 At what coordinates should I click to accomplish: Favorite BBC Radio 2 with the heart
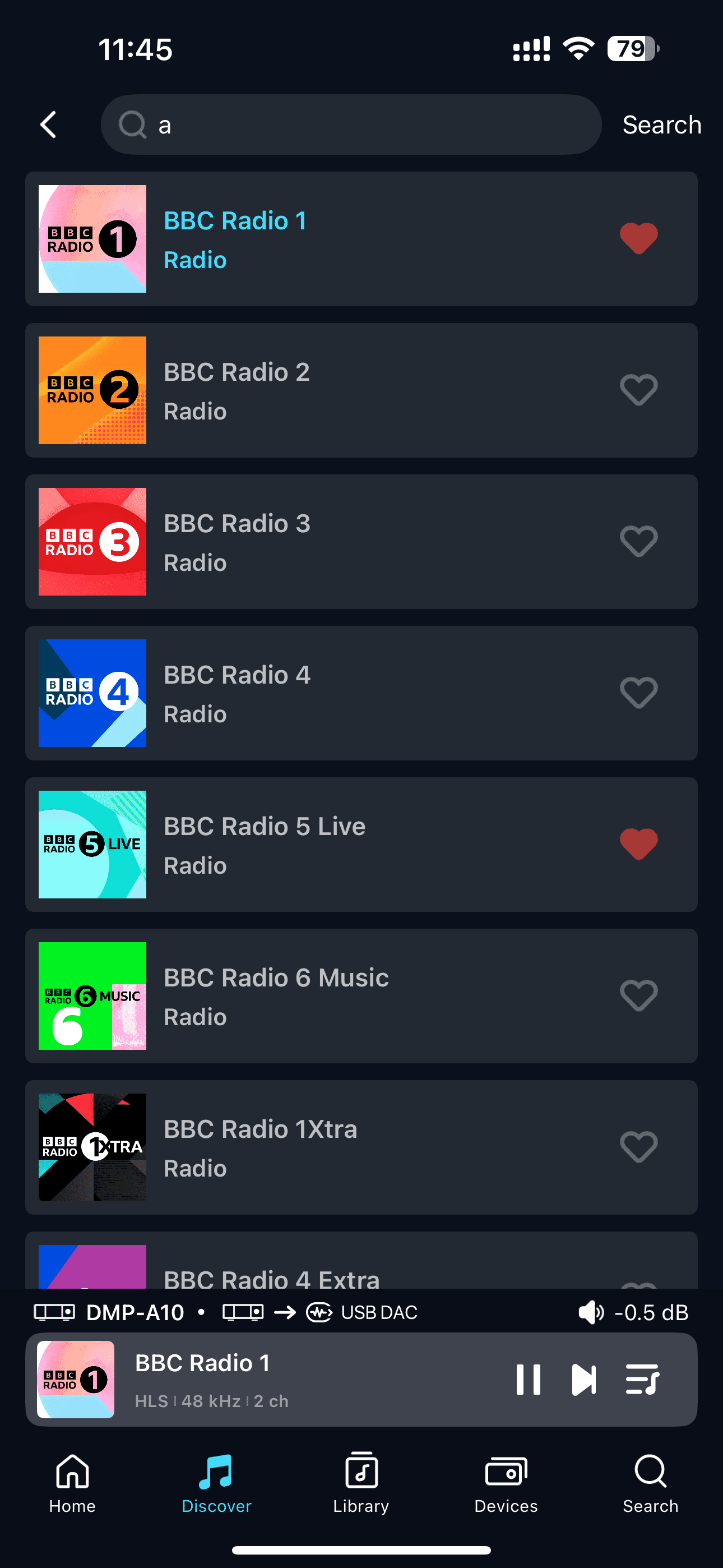click(x=638, y=390)
